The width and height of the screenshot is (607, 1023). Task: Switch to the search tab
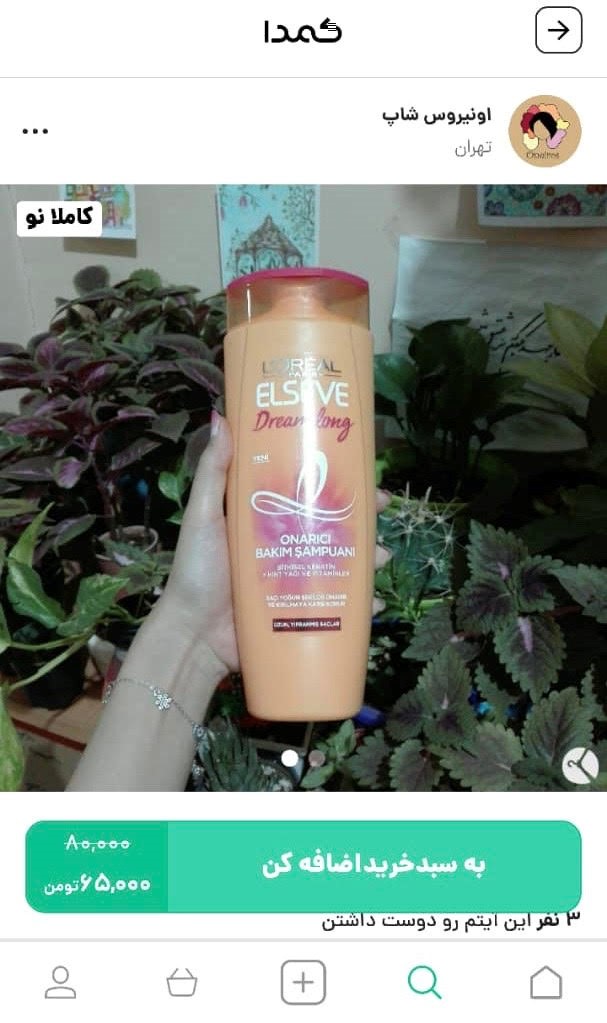424,982
